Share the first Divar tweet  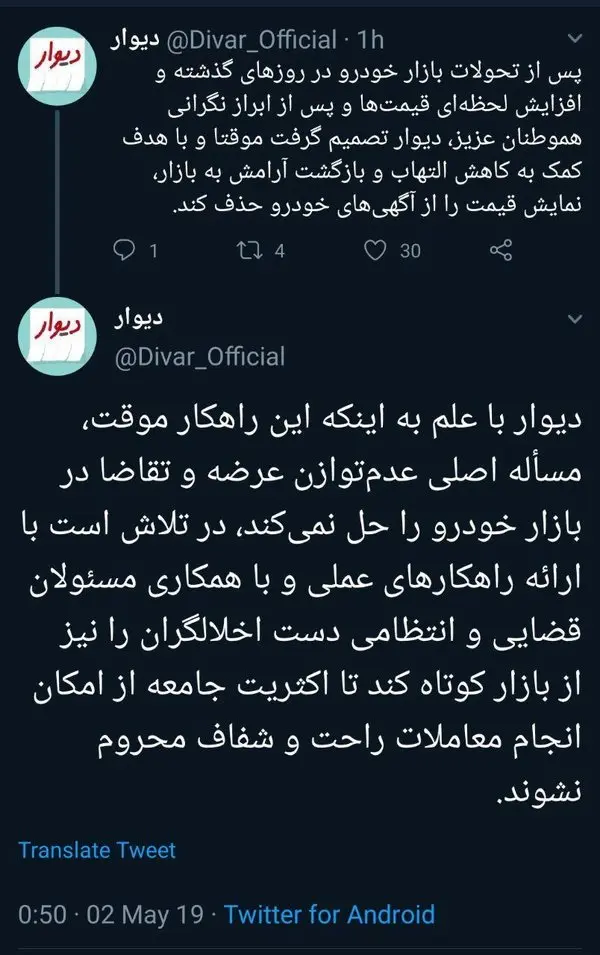[x=502, y=251]
